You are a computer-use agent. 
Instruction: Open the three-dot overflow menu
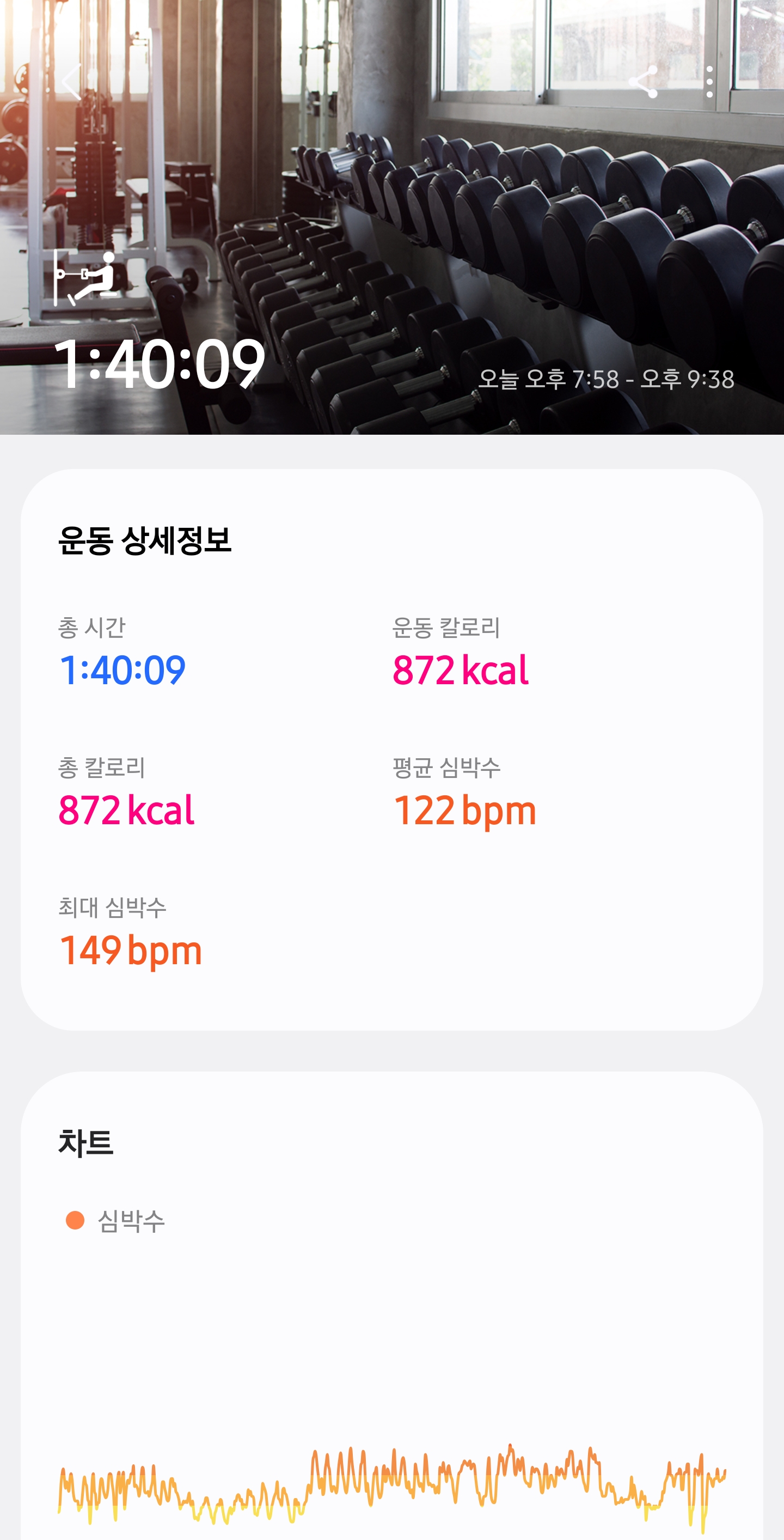[x=709, y=82]
